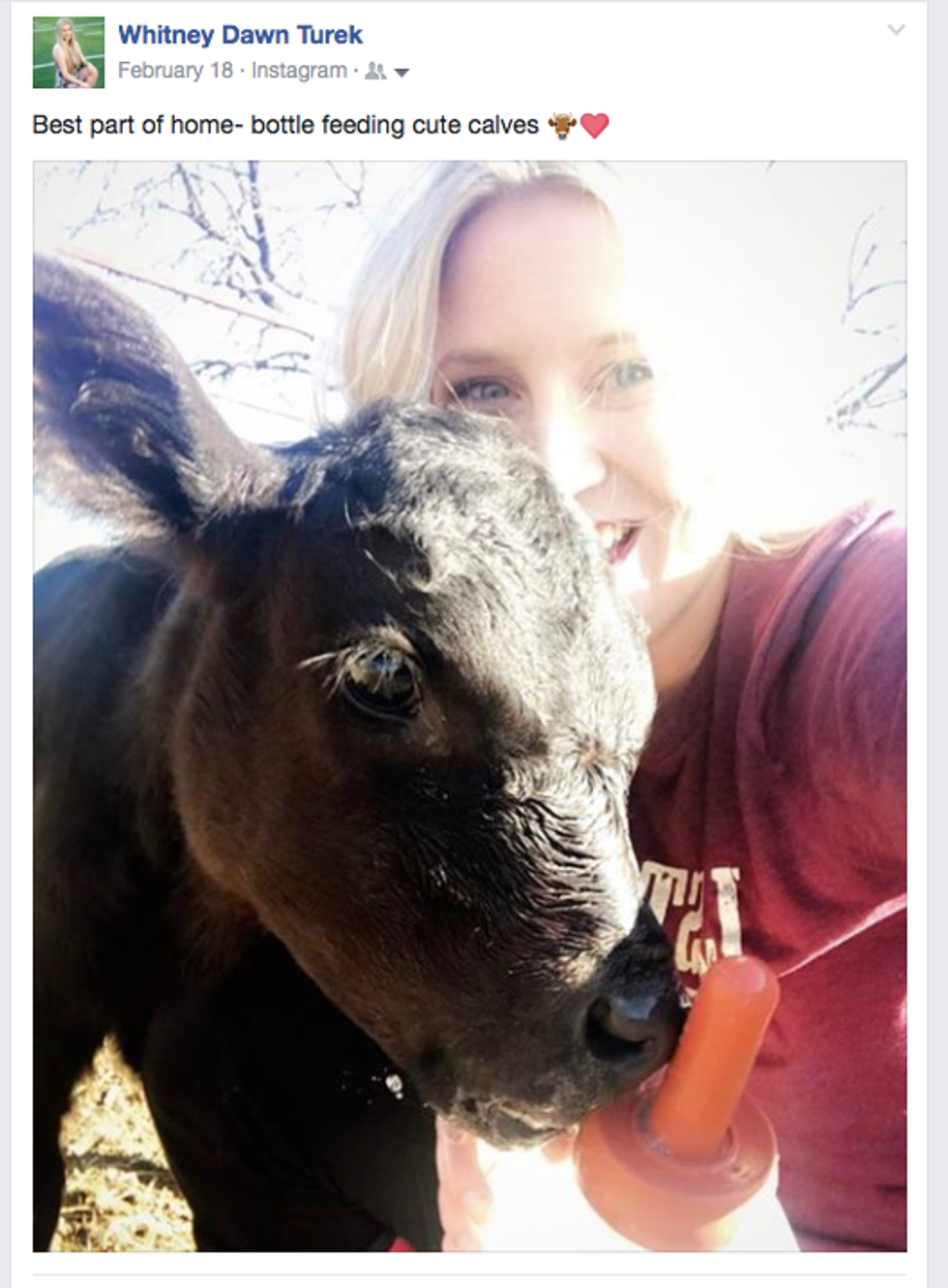Tap Whitney Dawn Turek's profile picture

pos(68,52)
